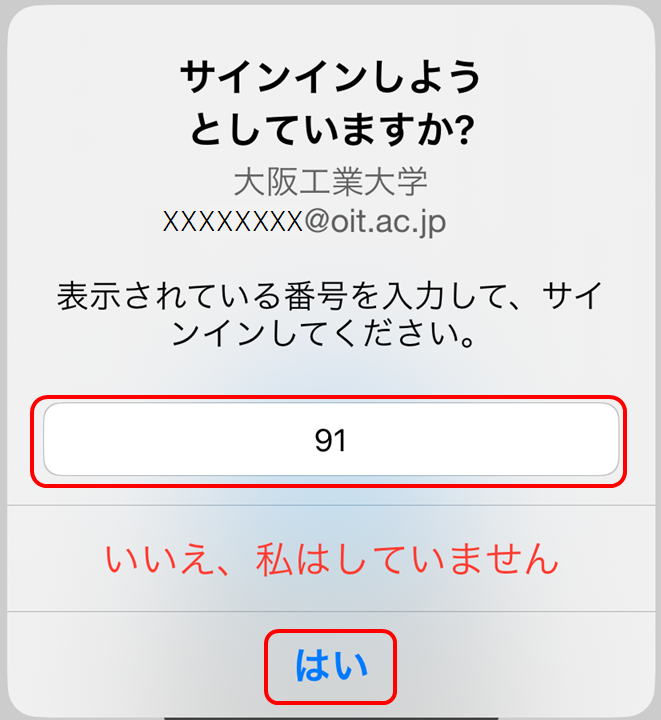Tap the number entry field showing 91
Viewport: 661px width, 720px height.
tap(330, 441)
